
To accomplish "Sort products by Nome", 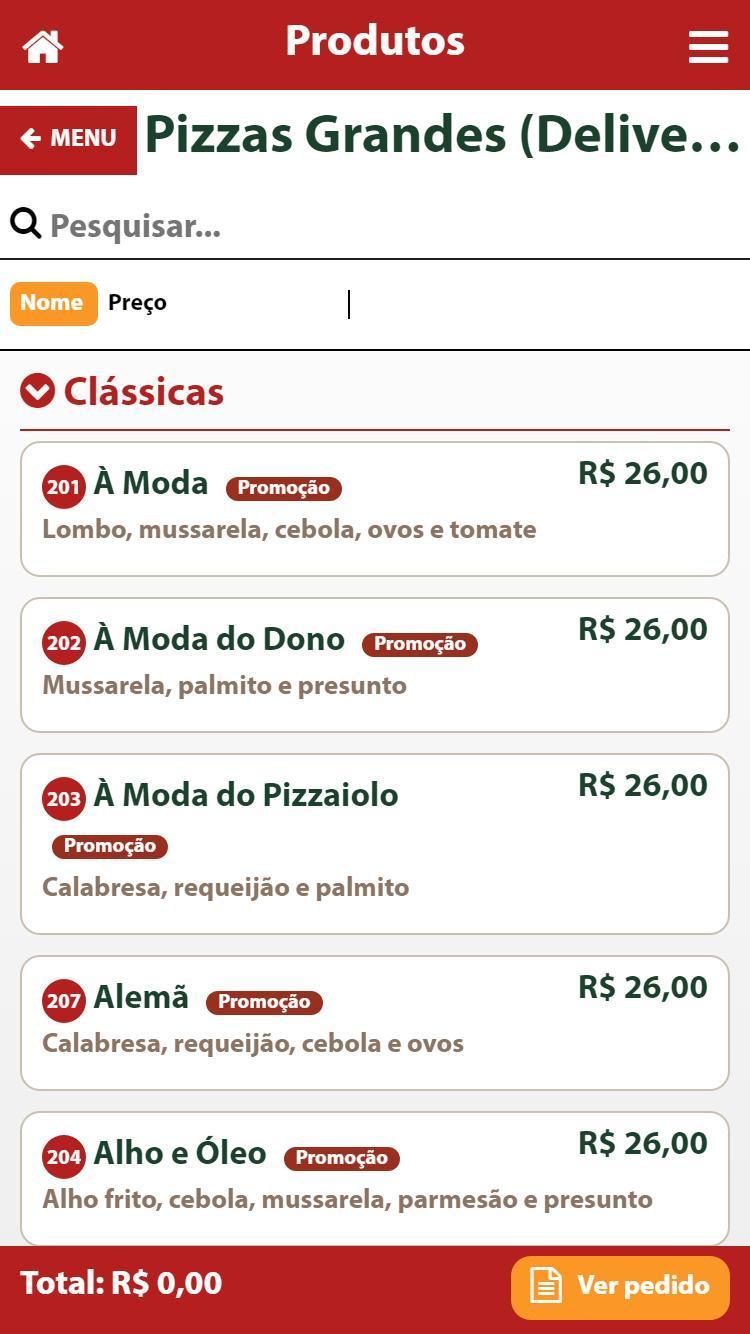I will (x=53, y=303).
